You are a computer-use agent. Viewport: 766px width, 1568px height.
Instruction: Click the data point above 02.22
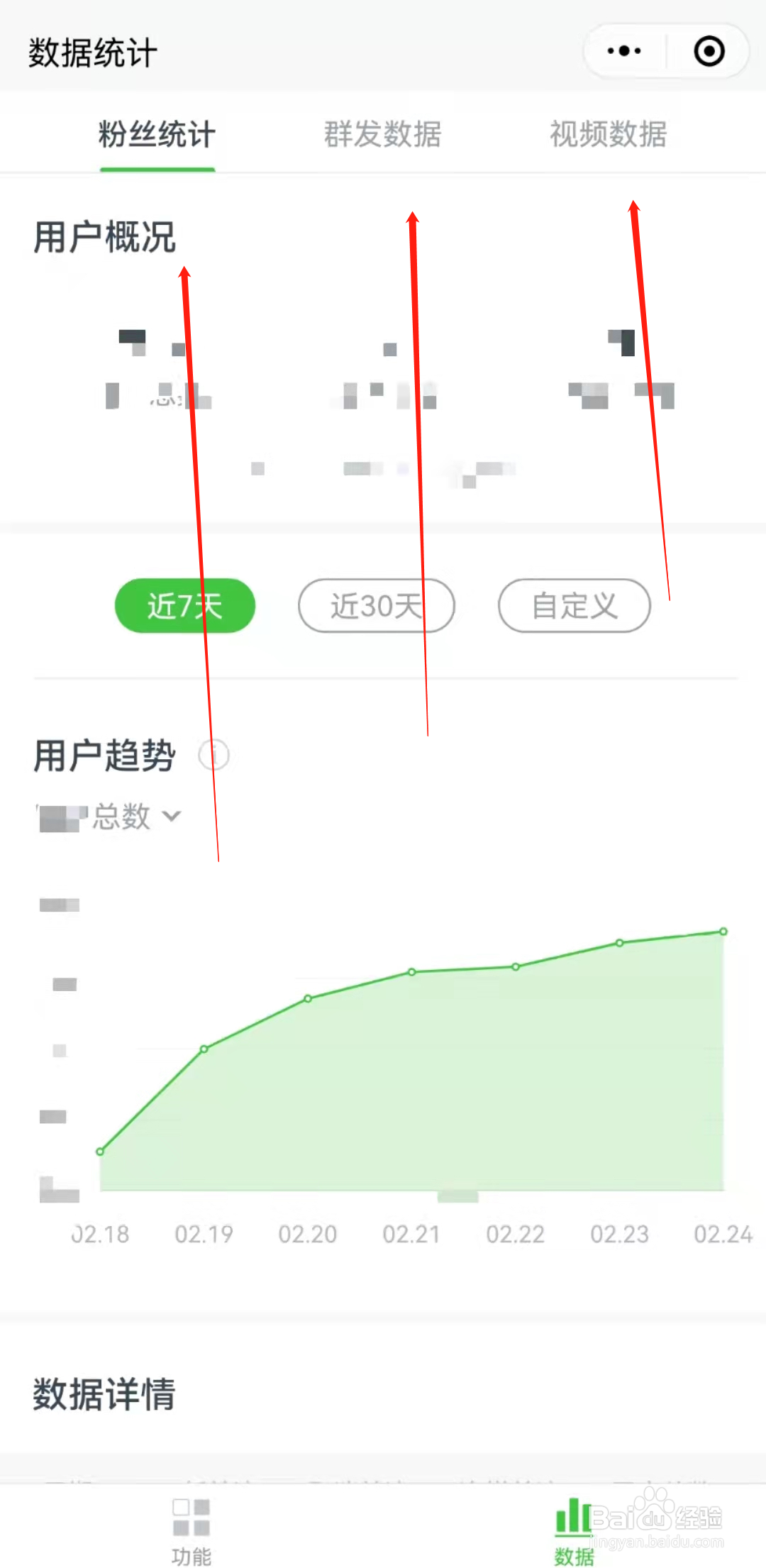pos(516,966)
